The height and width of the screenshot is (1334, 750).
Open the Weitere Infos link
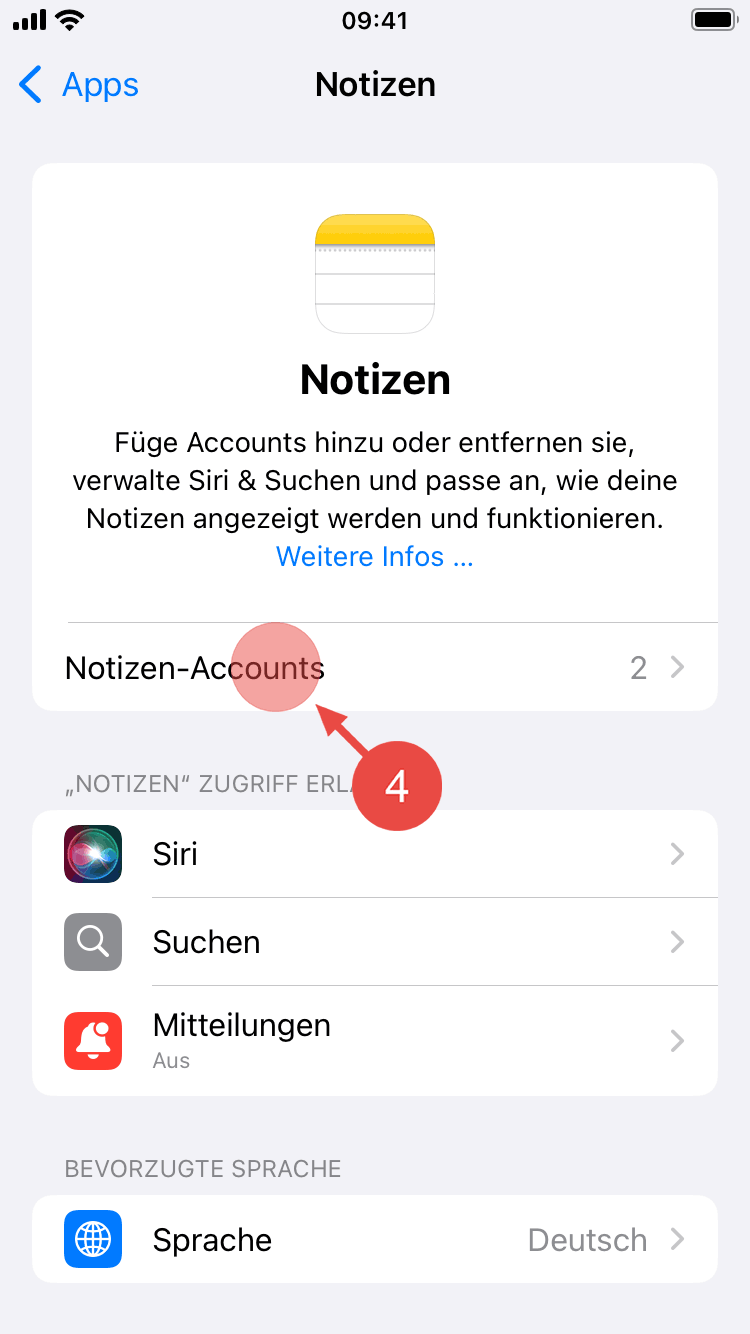(x=374, y=556)
